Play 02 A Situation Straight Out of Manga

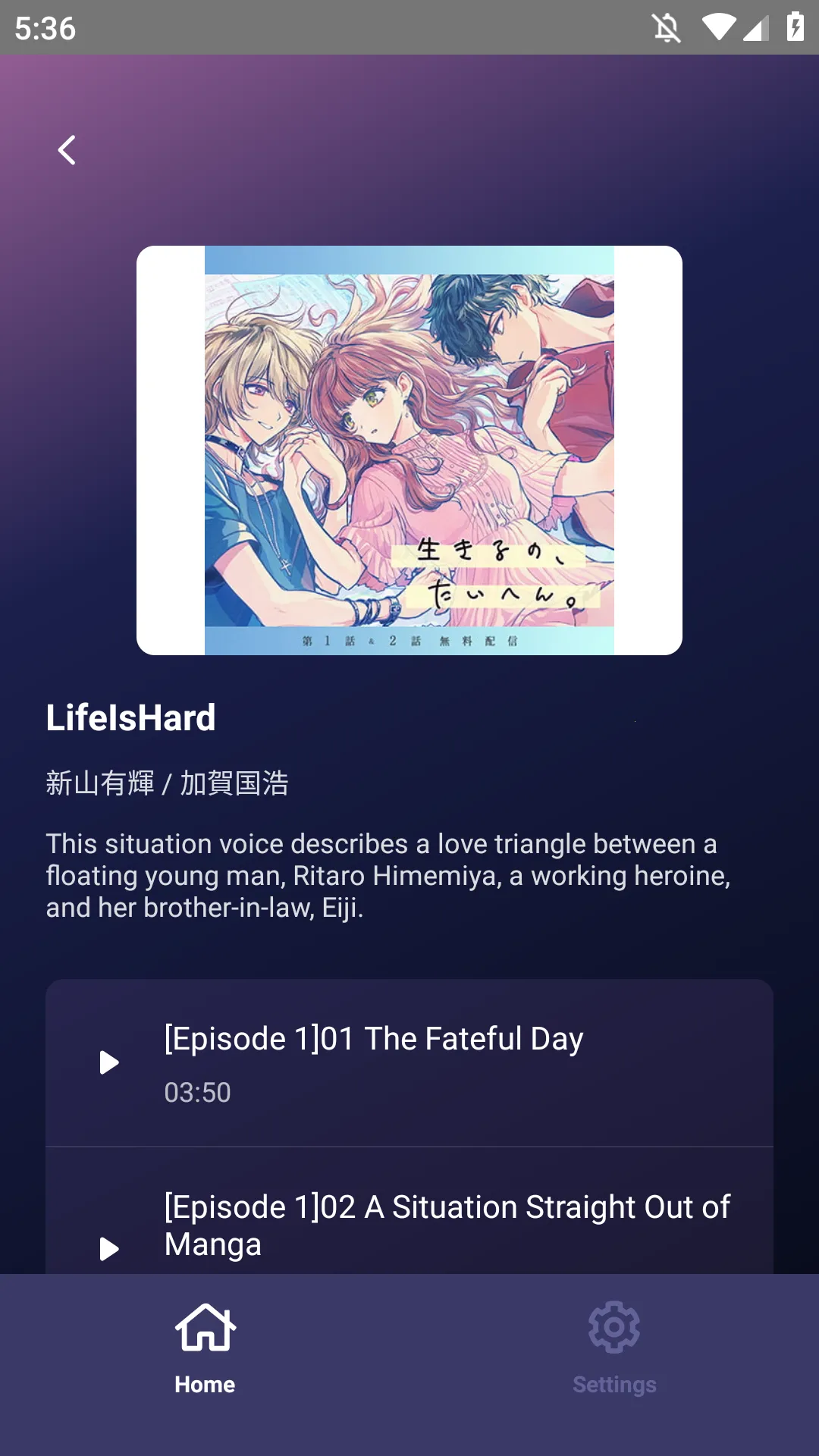tap(110, 1247)
